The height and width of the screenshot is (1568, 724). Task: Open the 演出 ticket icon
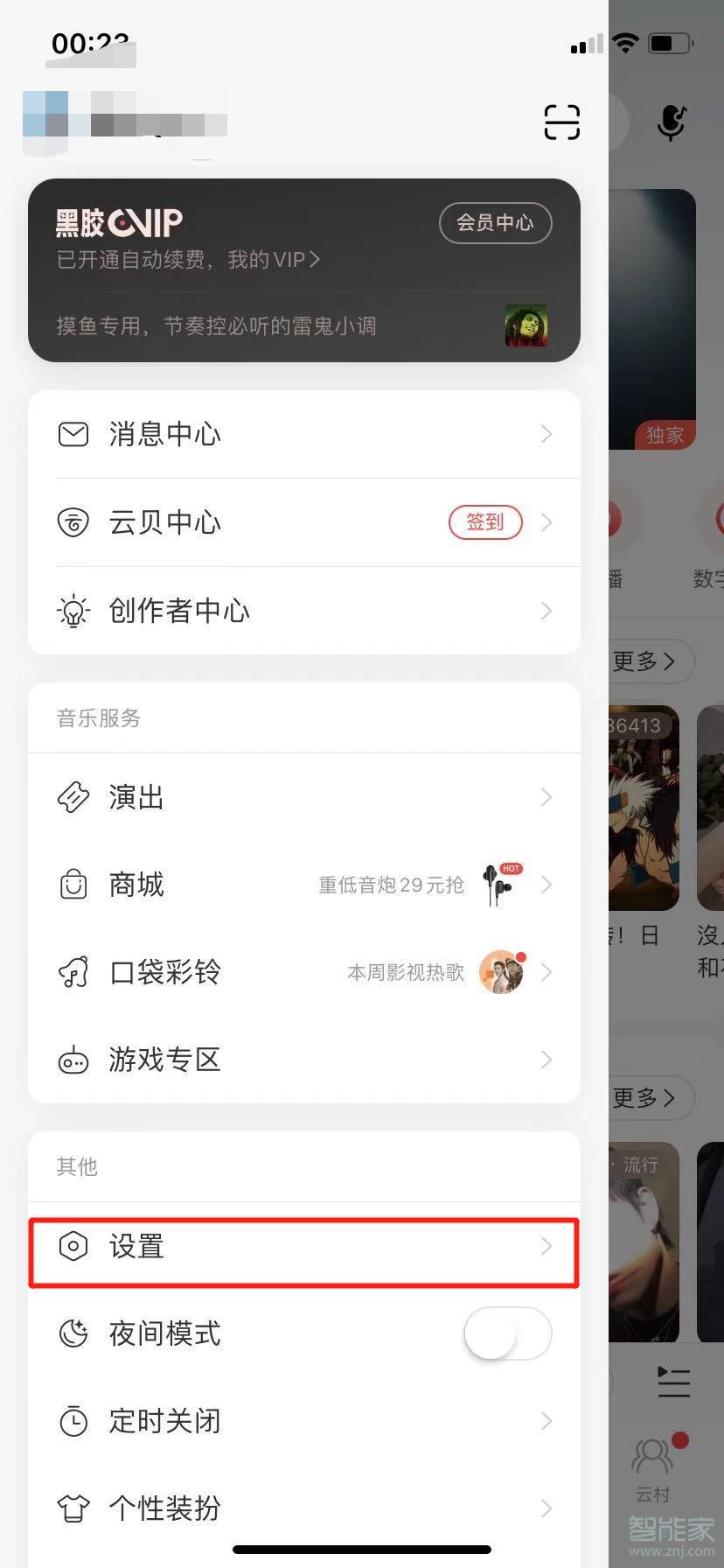pos(74,797)
